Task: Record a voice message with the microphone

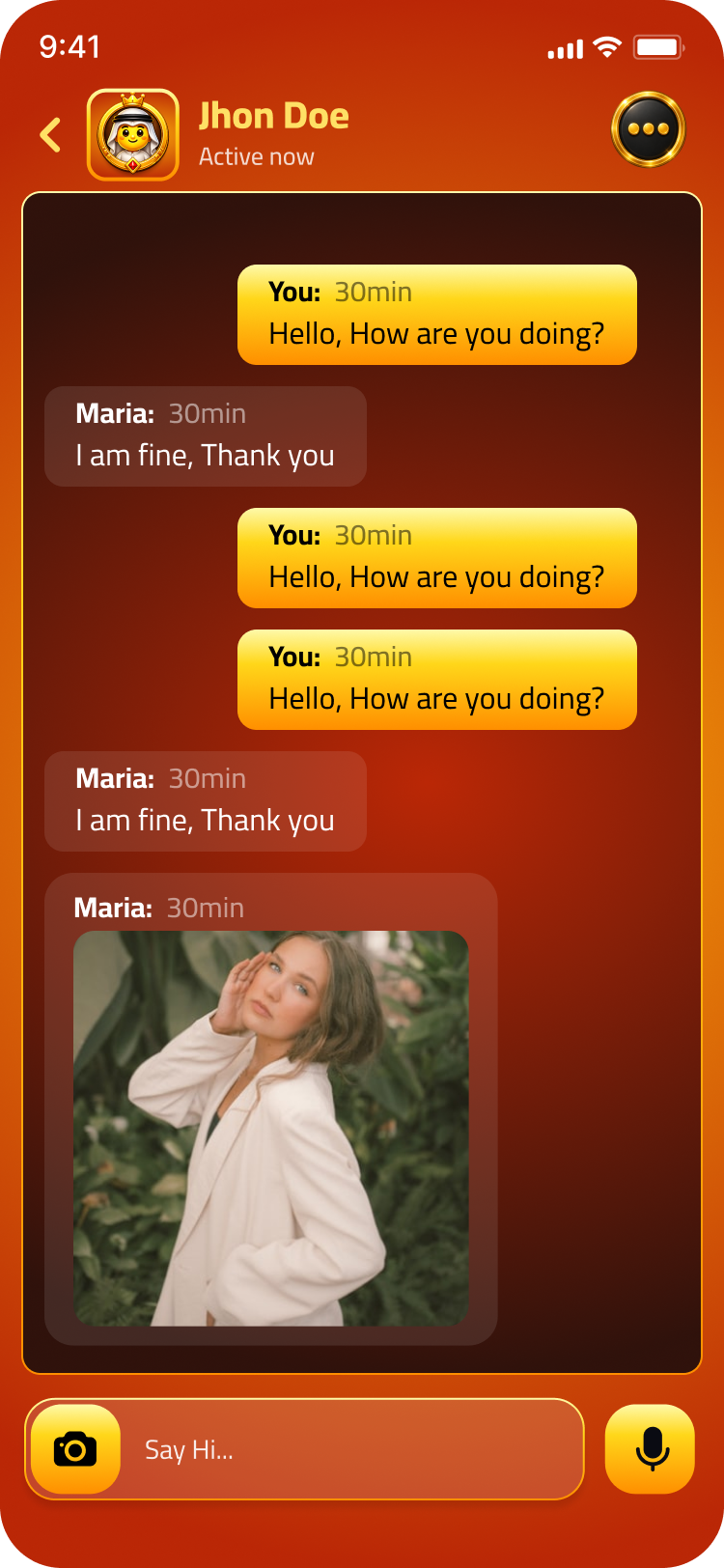Action: [x=650, y=1449]
